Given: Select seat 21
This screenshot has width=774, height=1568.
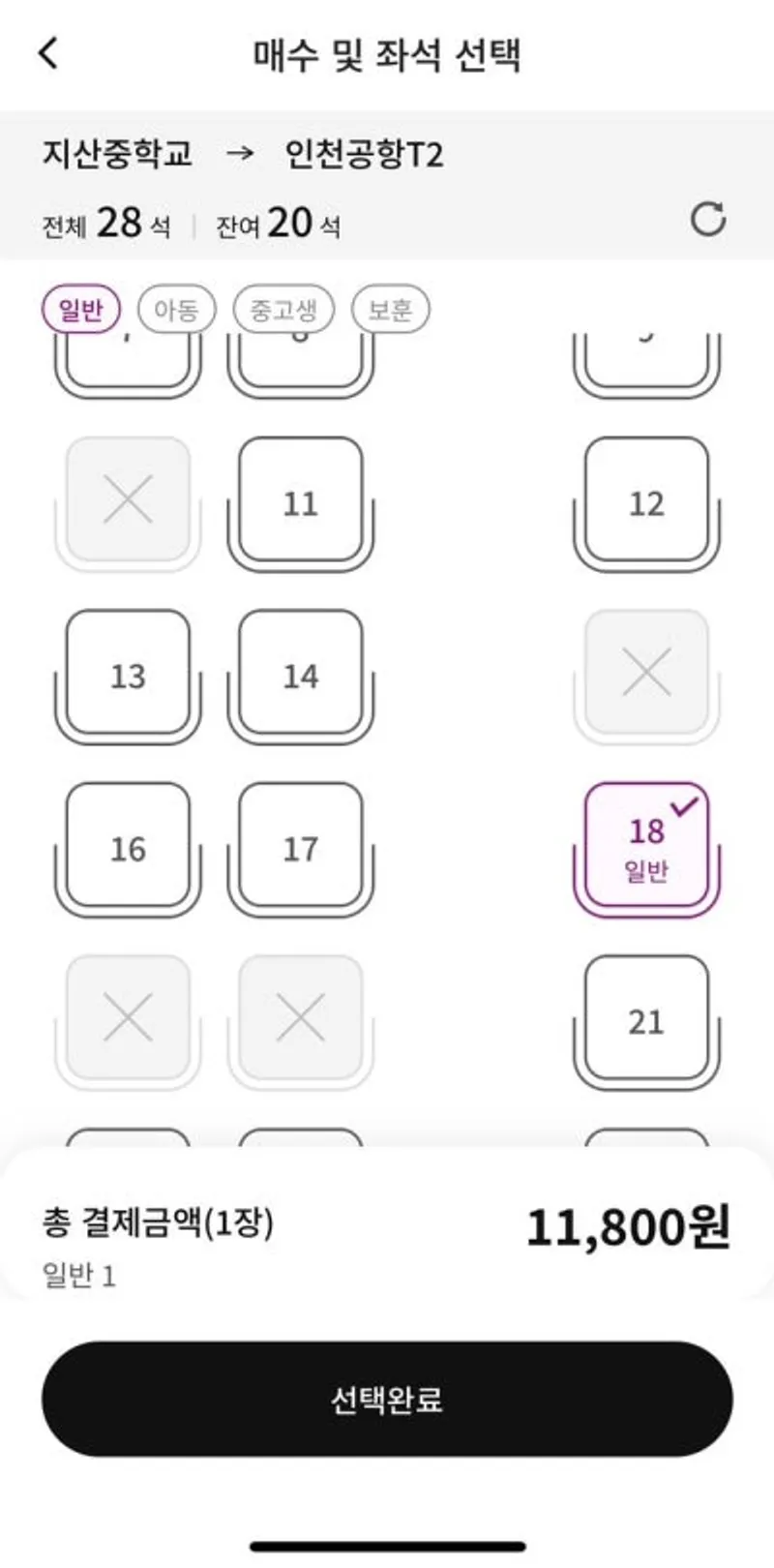Looking at the screenshot, I should pos(646,1021).
